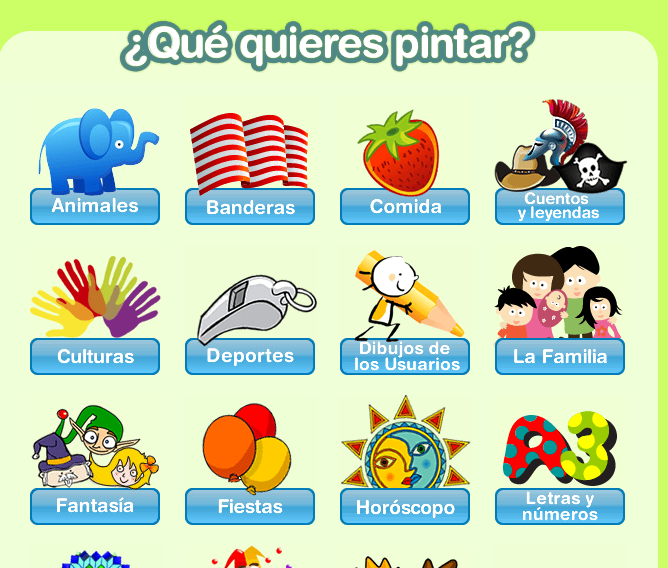Screen dimensions: 668x568
Task: Choose the Fiestas category
Action: [250, 506]
